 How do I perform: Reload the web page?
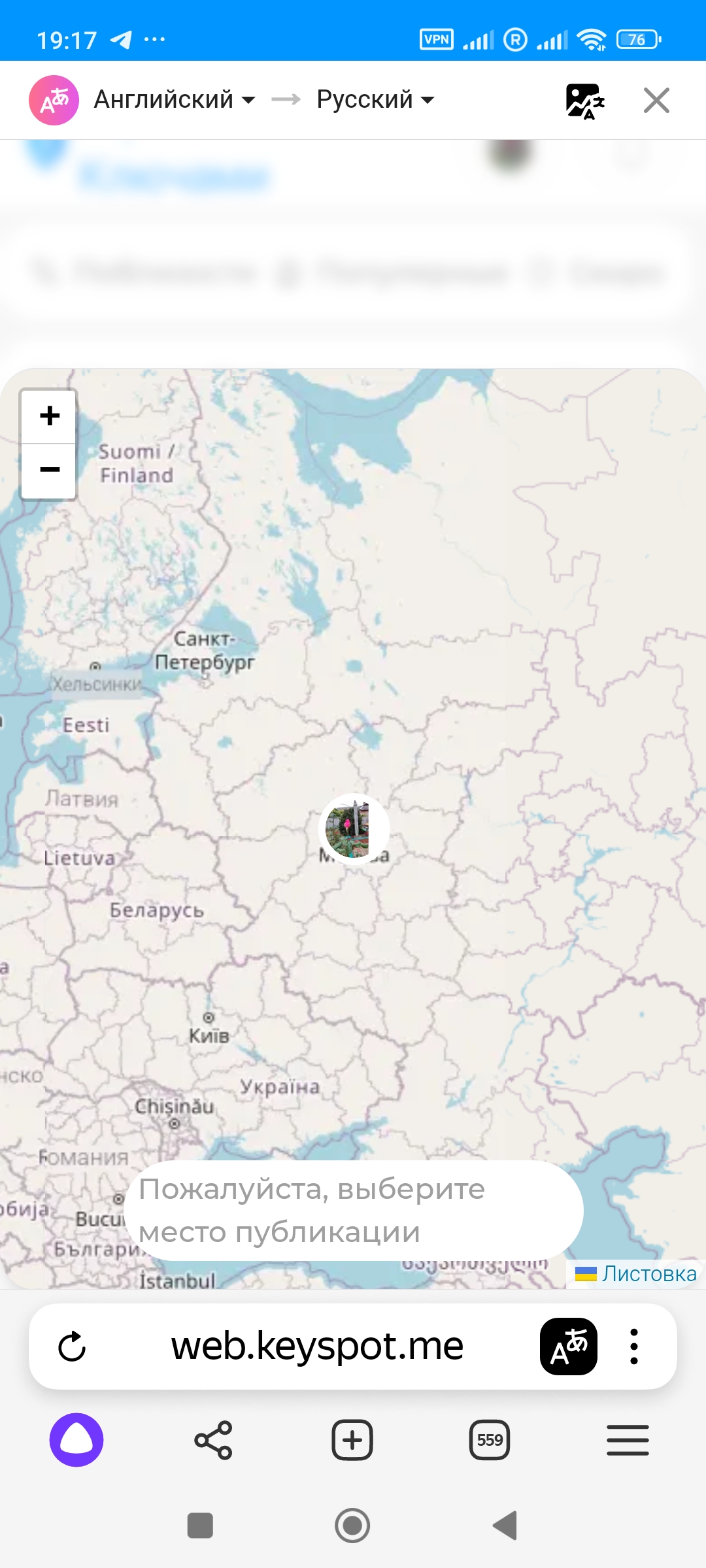pos(72,1347)
